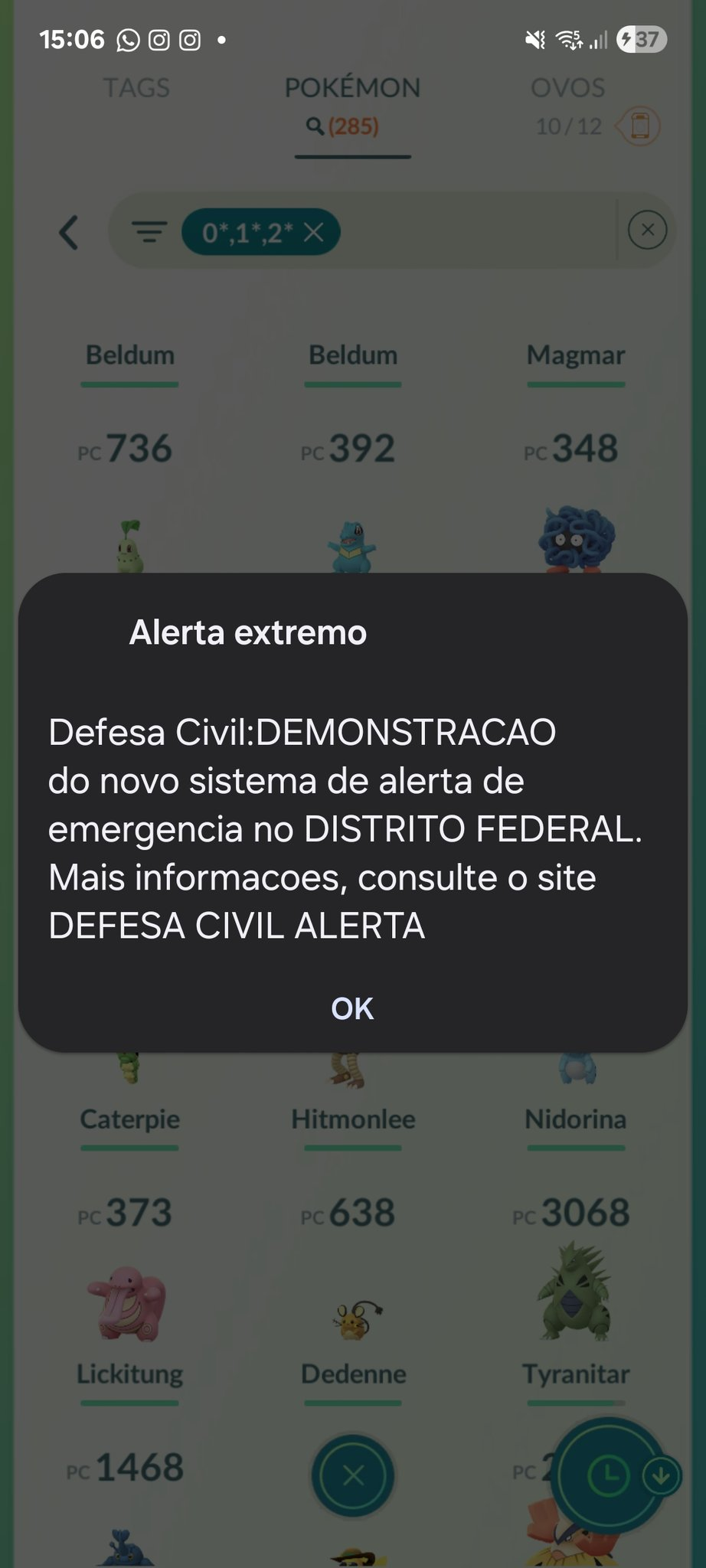The width and height of the screenshot is (706, 1568).
Task: Switch to the TAGS tab
Action: [x=136, y=88]
